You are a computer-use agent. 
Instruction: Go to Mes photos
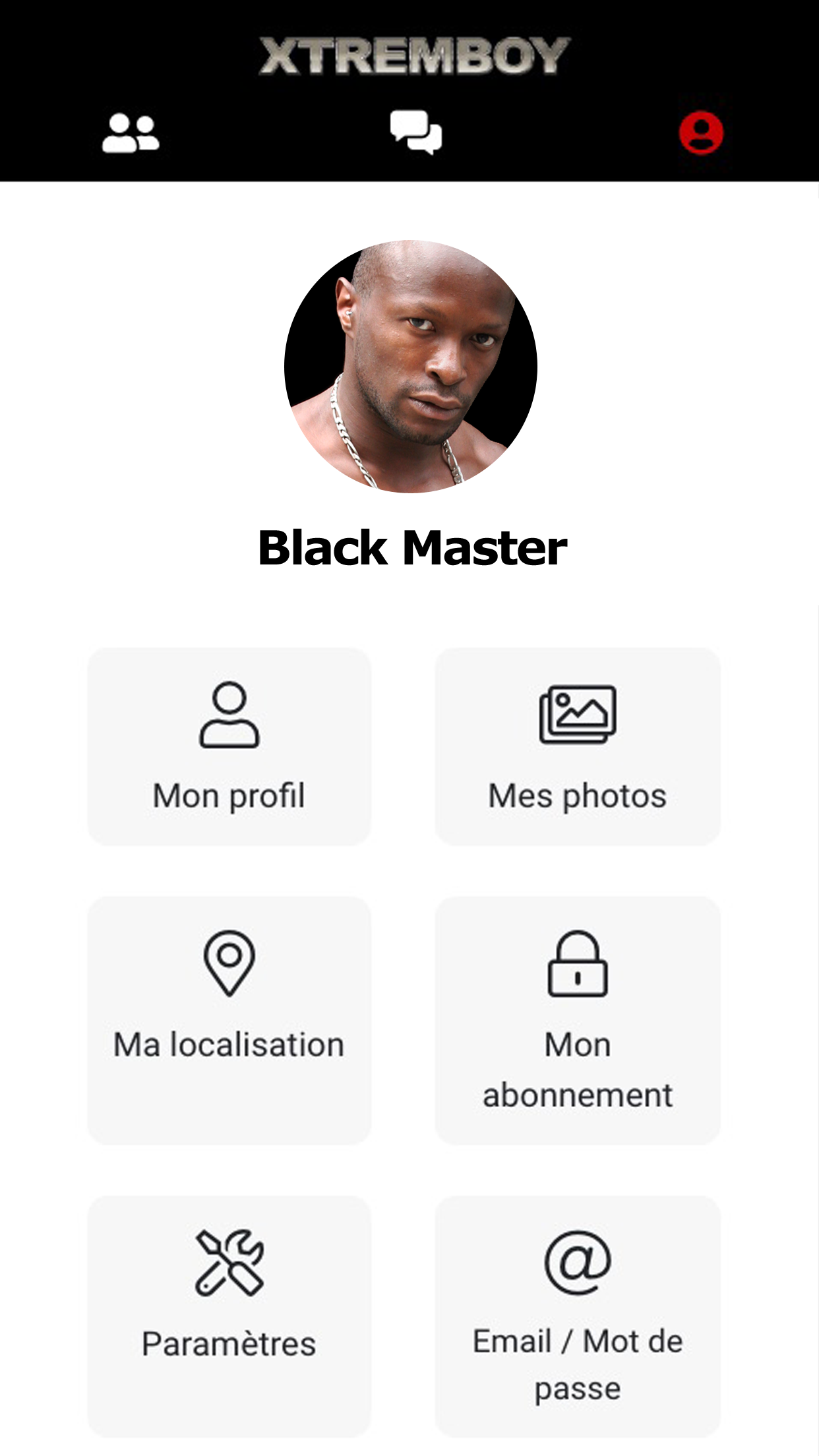point(577,746)
